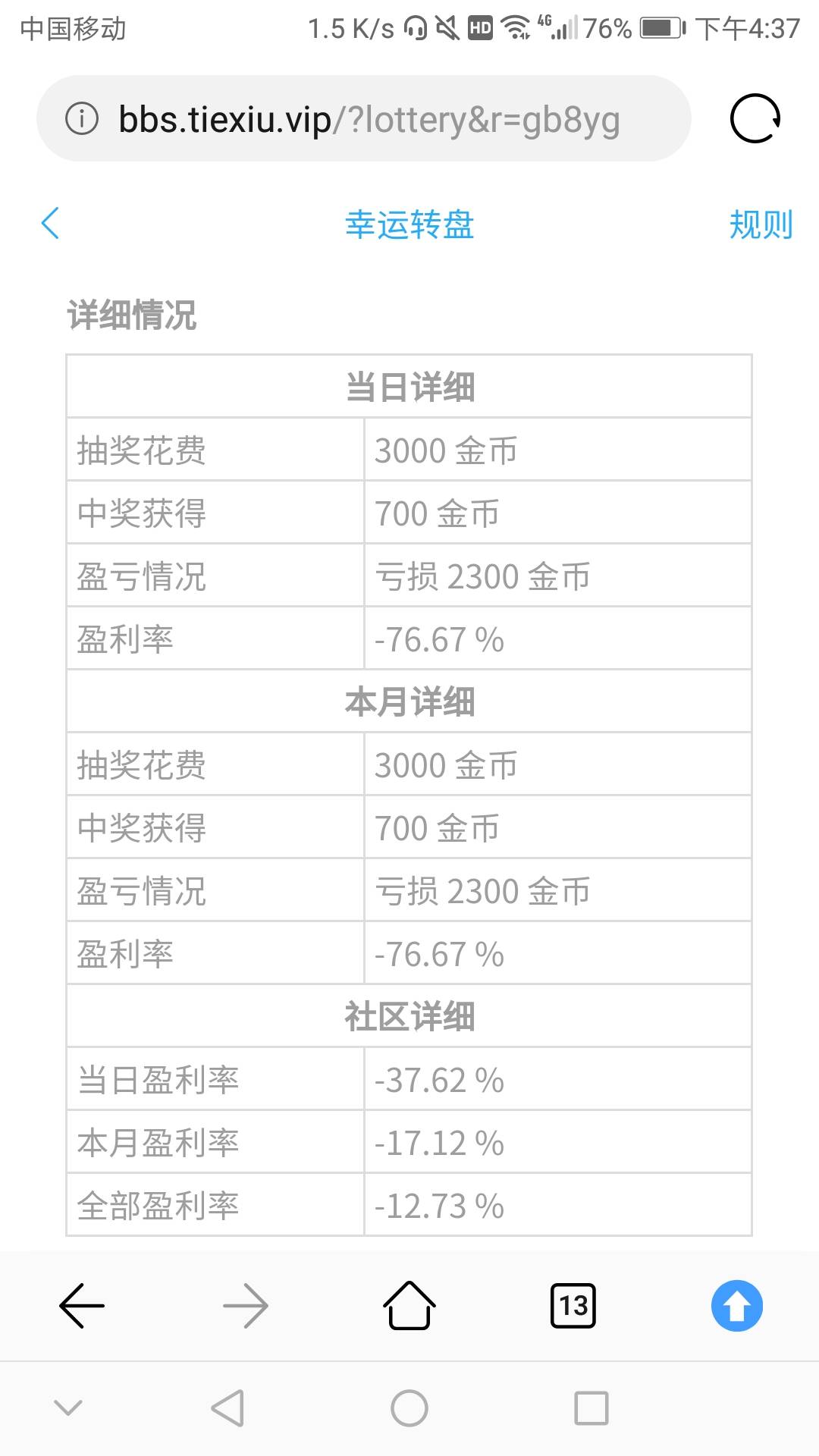Go back from the 幸运转盘 page
Viewport: 819px width, 1456px height.
click(x=50, y=224)
